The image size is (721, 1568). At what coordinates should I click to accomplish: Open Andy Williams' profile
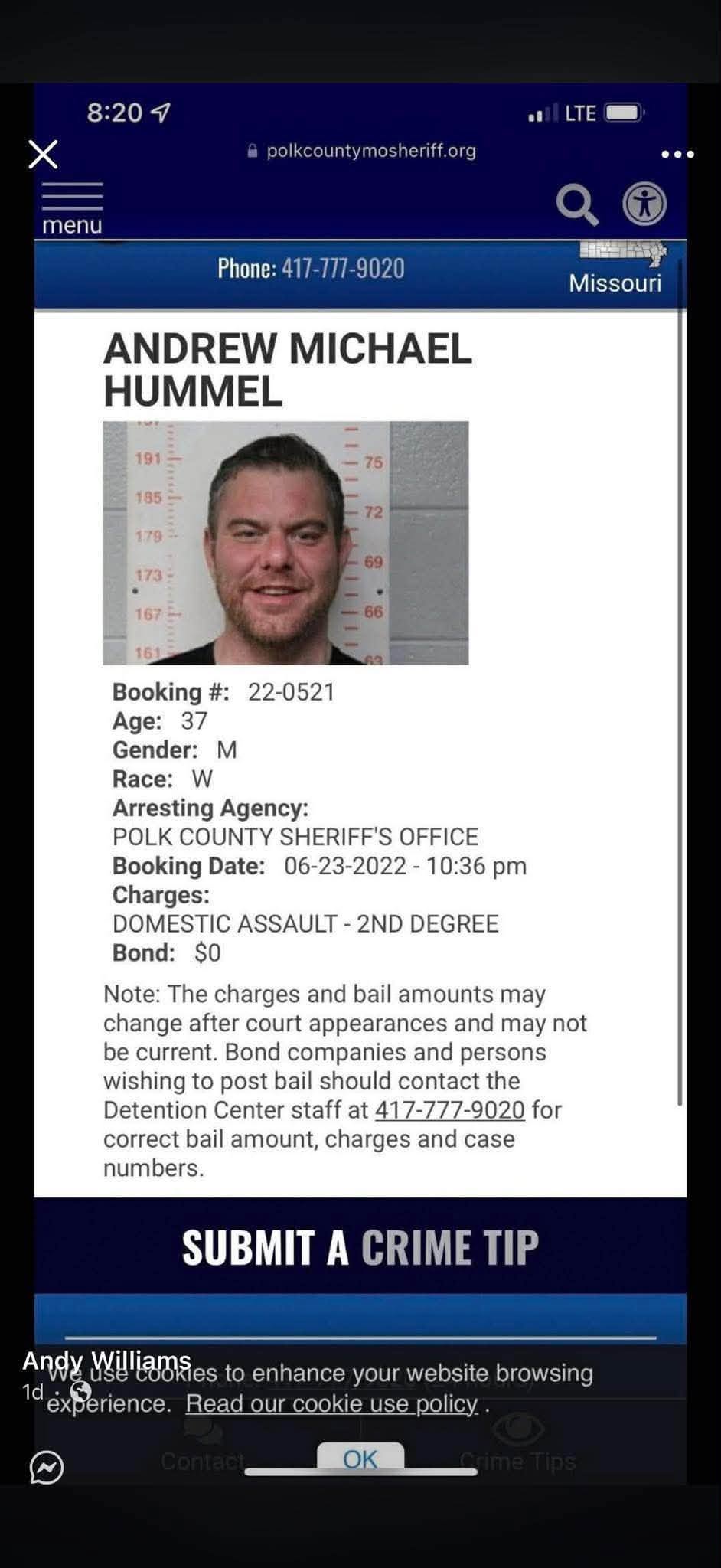click(x=106, y=1360)
